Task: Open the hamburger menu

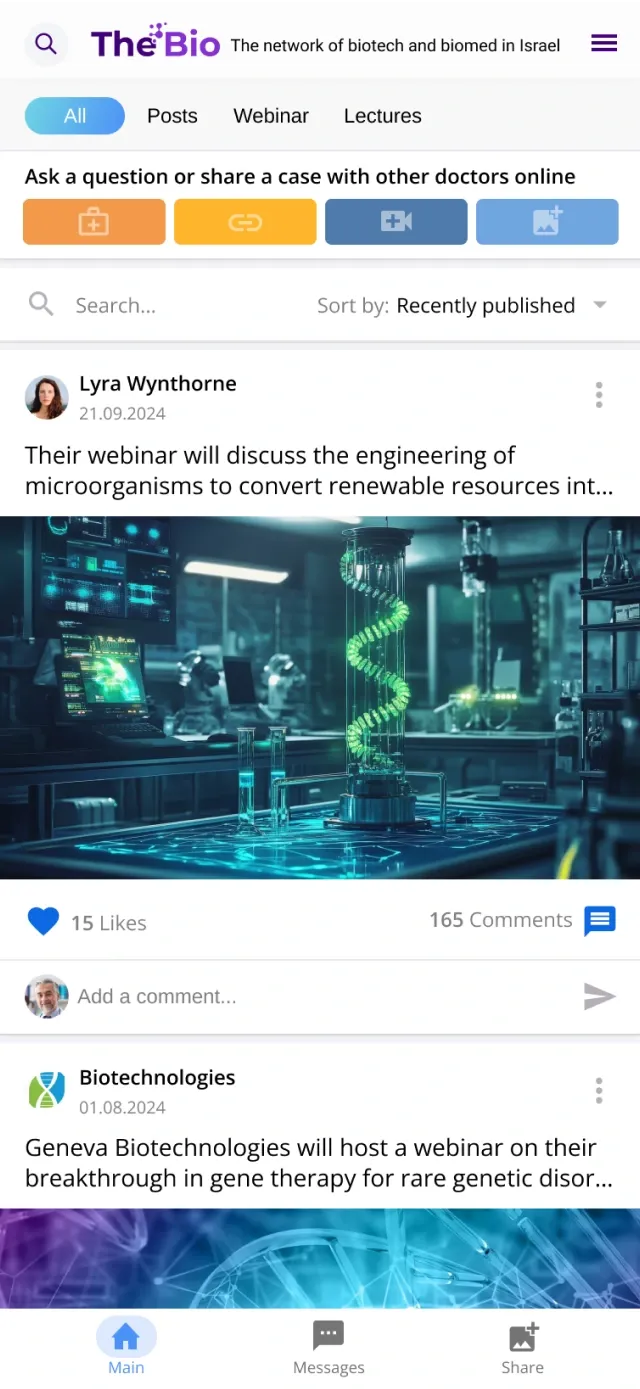Action: [x=604, y=43]
